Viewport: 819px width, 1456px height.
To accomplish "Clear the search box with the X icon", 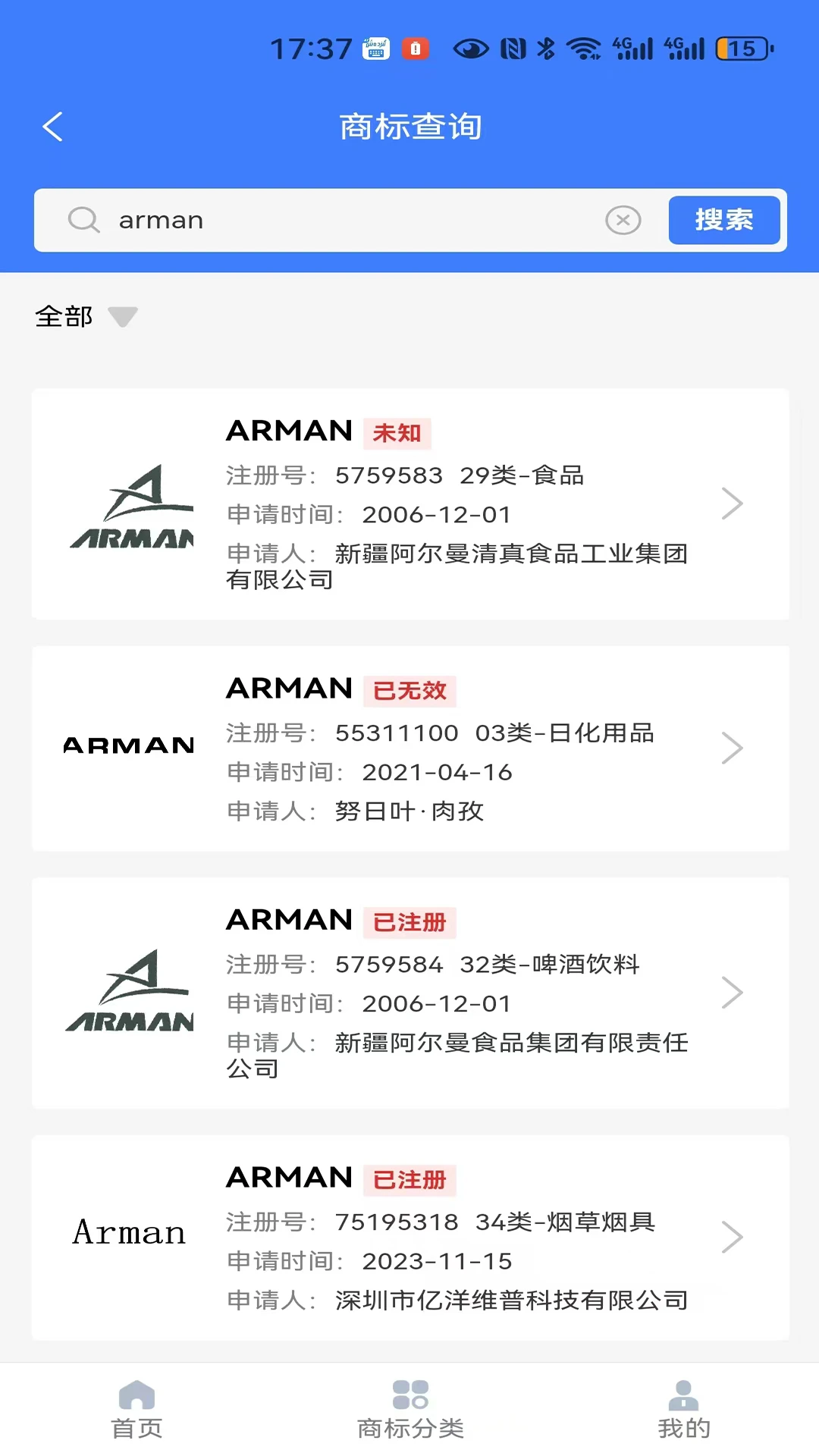I will (623, 220).
